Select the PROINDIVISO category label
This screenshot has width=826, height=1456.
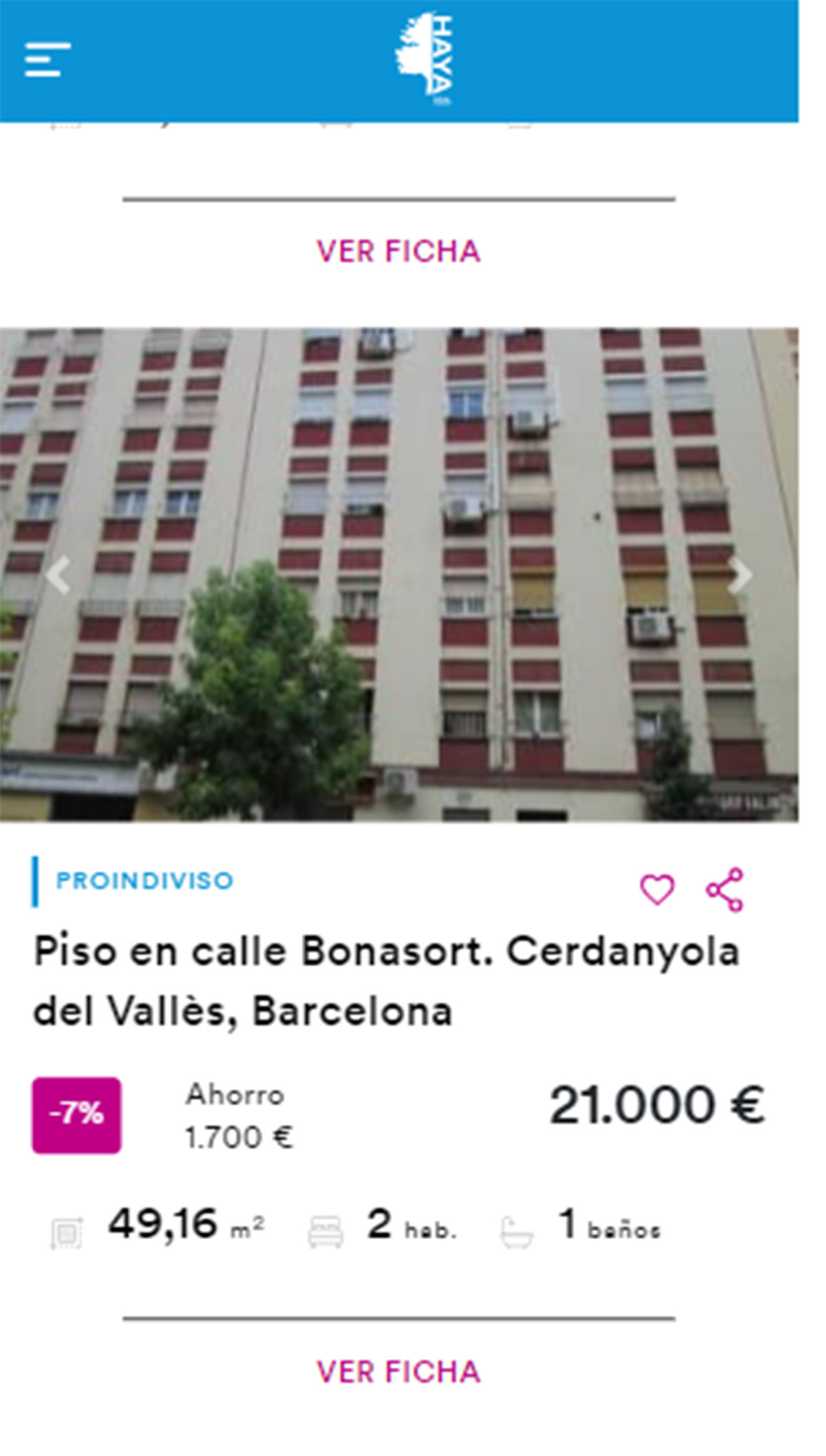[x=145, y=879]
